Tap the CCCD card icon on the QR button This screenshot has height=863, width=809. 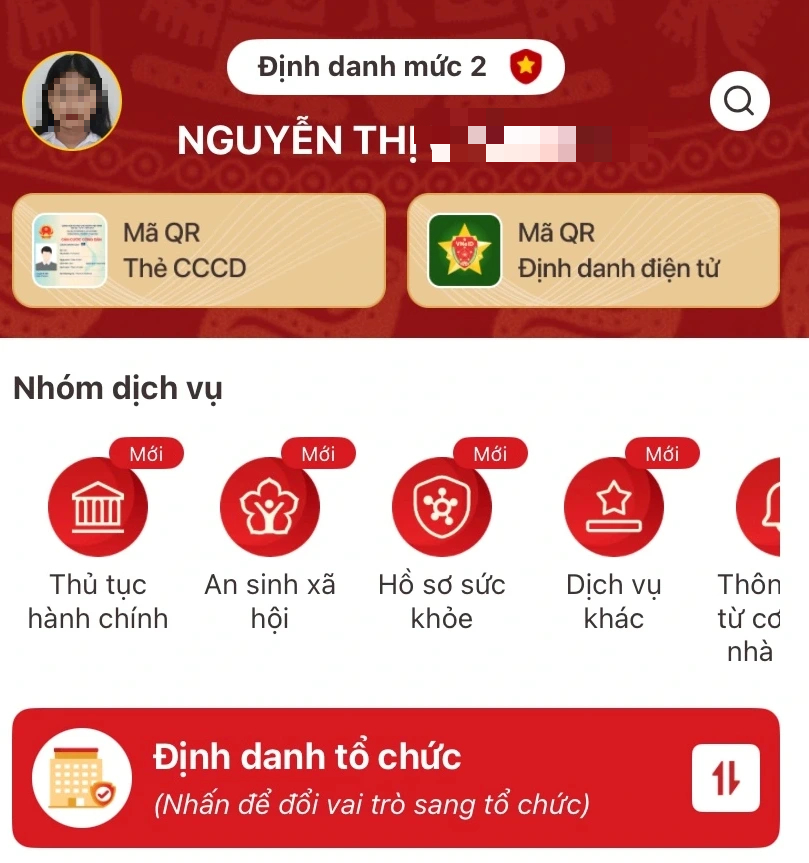click(x=71, y=250)
